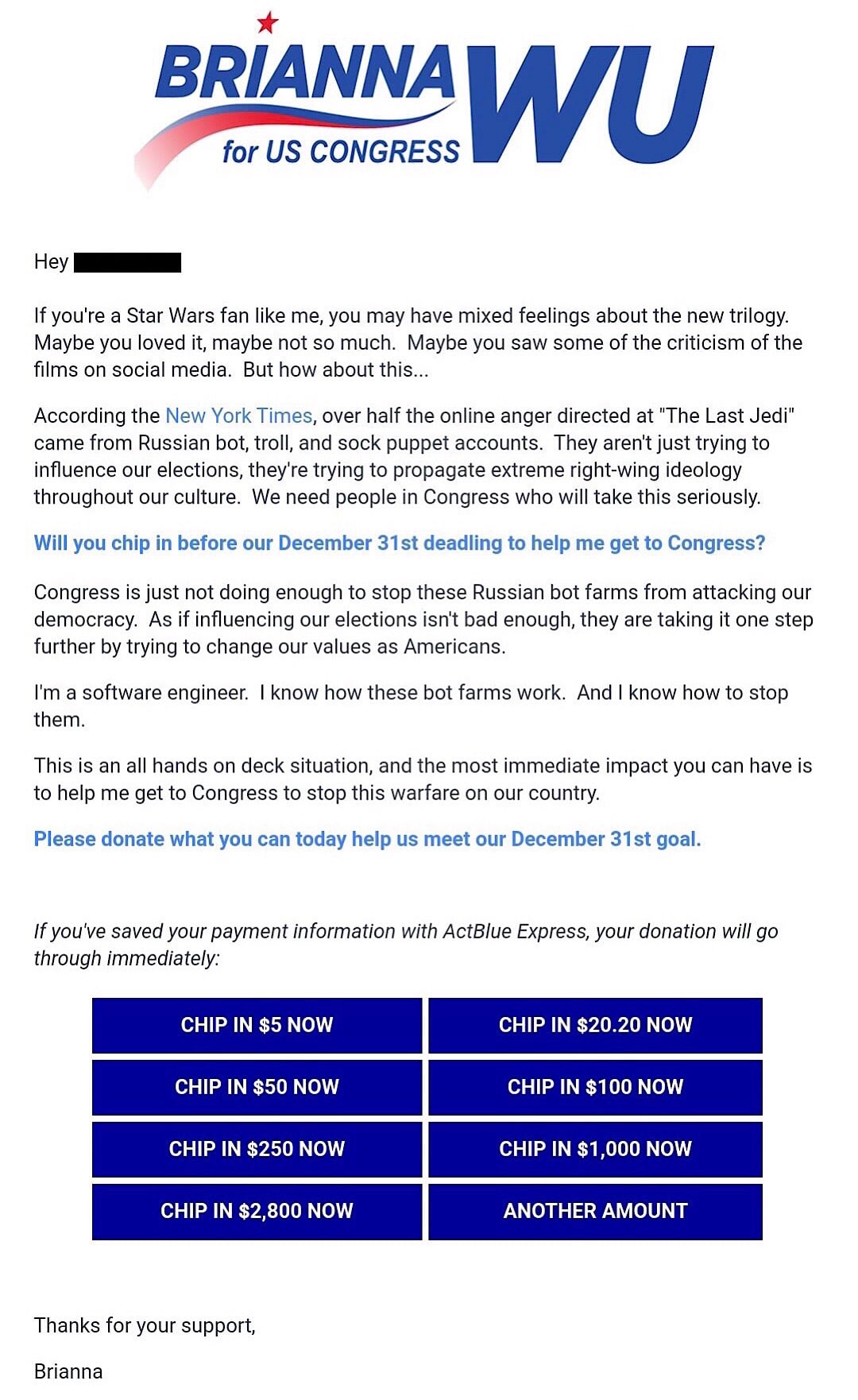The image size is (858, 1400).
Task: Select the Chip in $20.20 button
Action: (595, 1025)
